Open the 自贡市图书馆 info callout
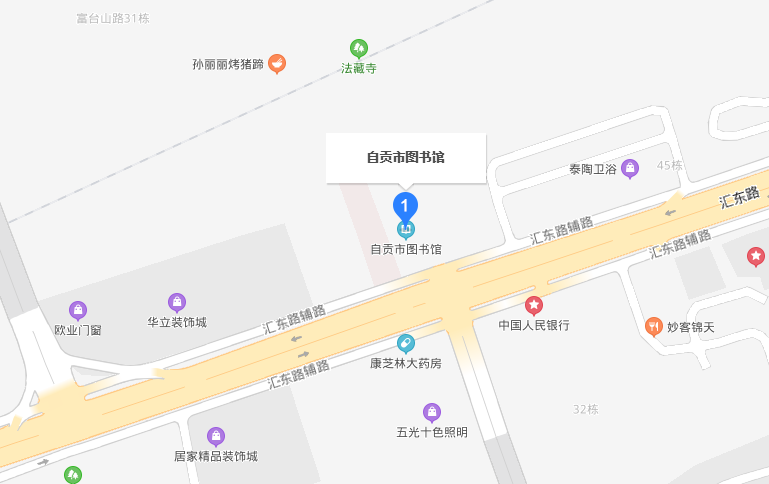This screenshot has width=769, height=484. coord(405,158)
